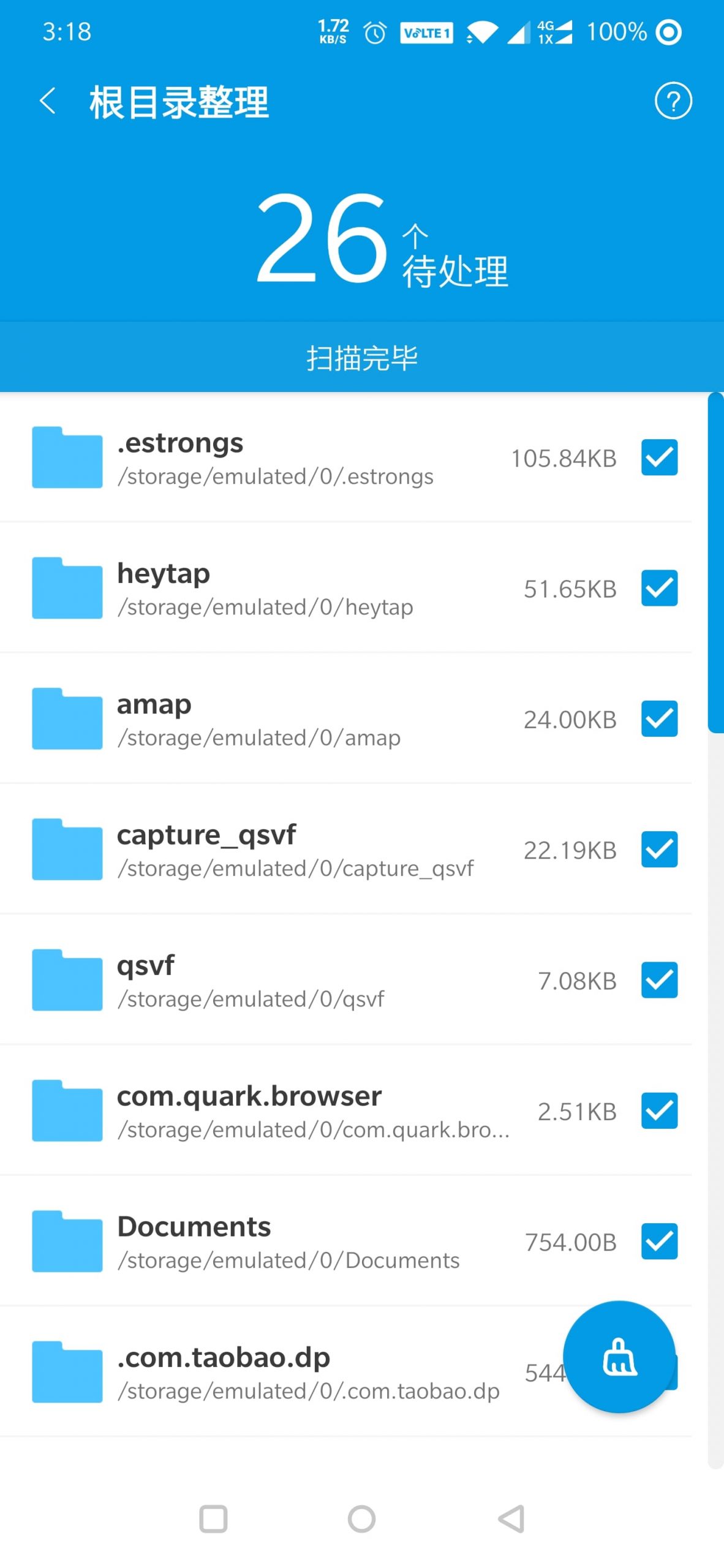The height and width of the screenshot is (1568, 724).
Task: Open the amap folder row
Action: pyautogui.click(x=276, y=719)
